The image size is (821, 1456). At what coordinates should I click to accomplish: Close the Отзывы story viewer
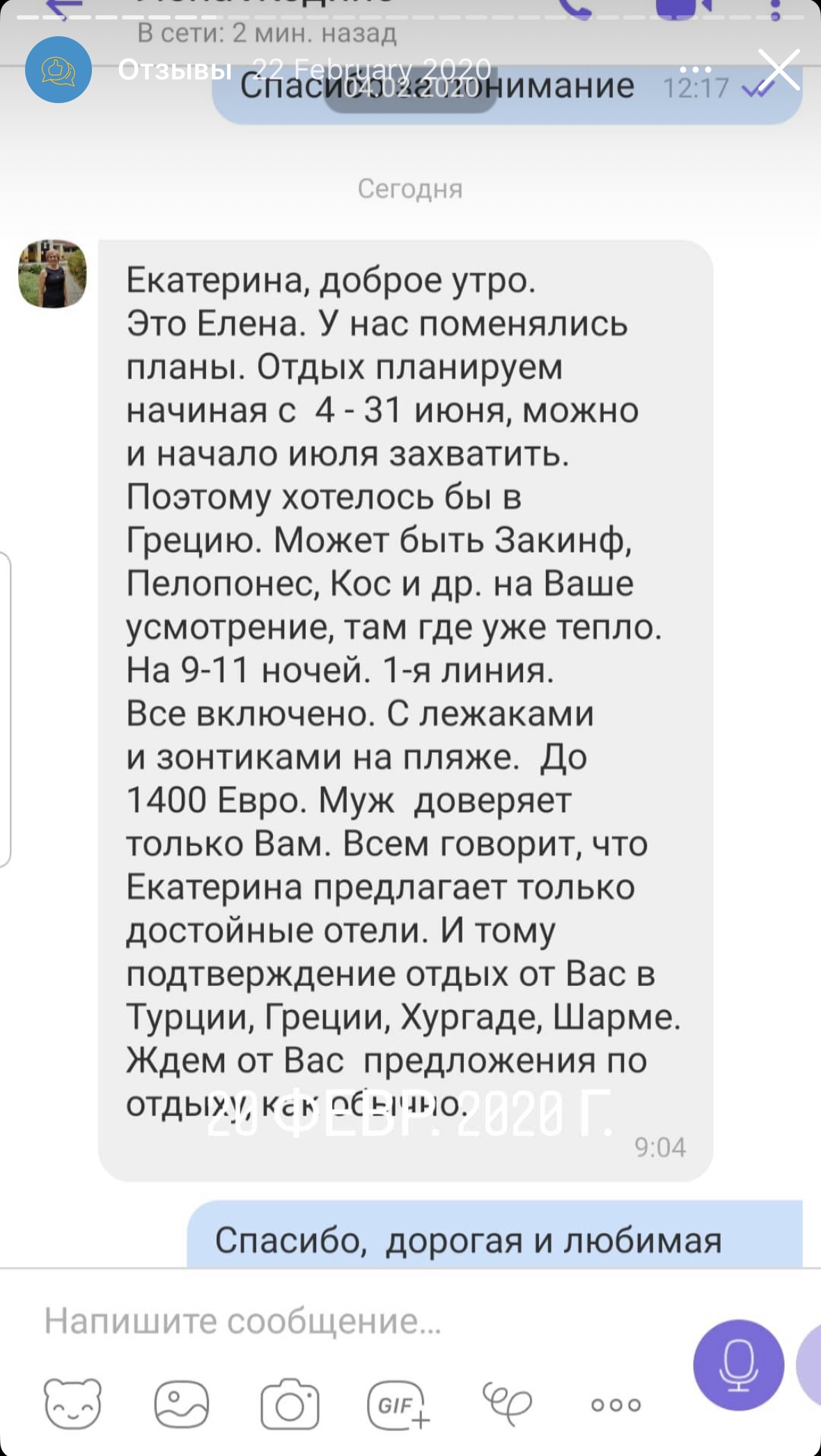point(779,70)
